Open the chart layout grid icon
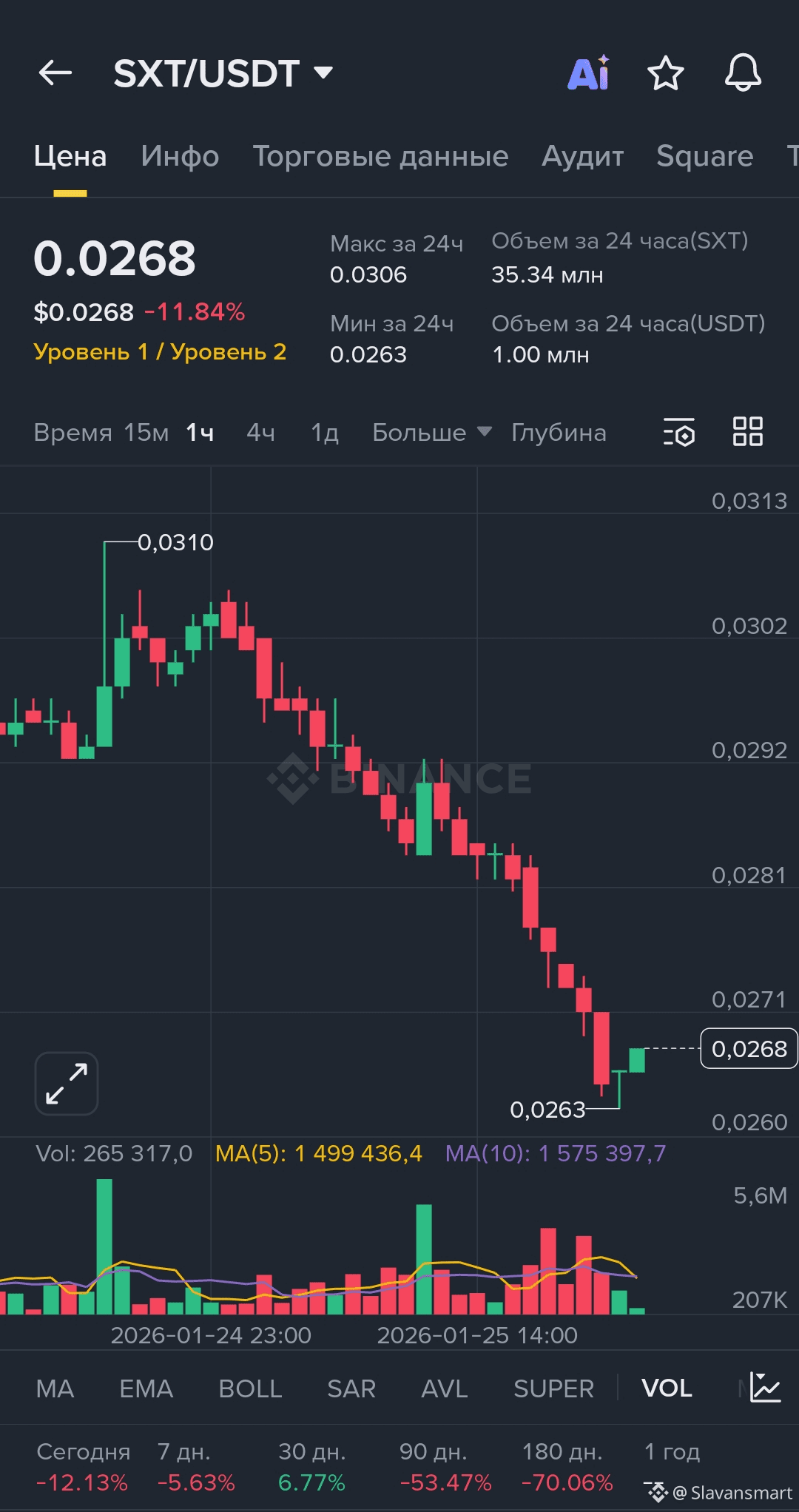Image resolution: width=799 pixels, height=1512 pixels. coord(747,431)
